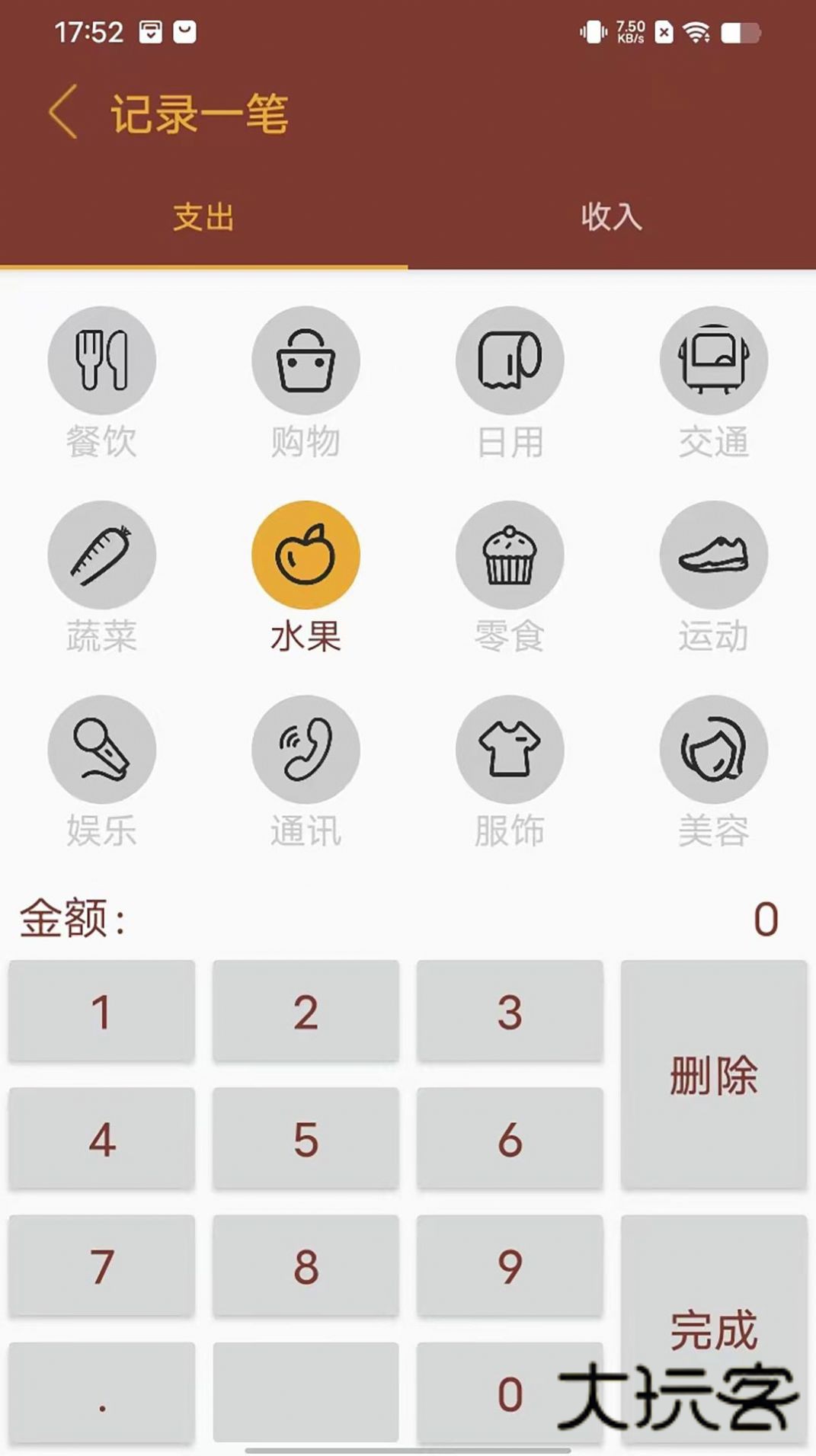The width and height of the screenshot is (816, 1456).
Task: Select the 餐饮 dining category icon
Action: [103, 360]
